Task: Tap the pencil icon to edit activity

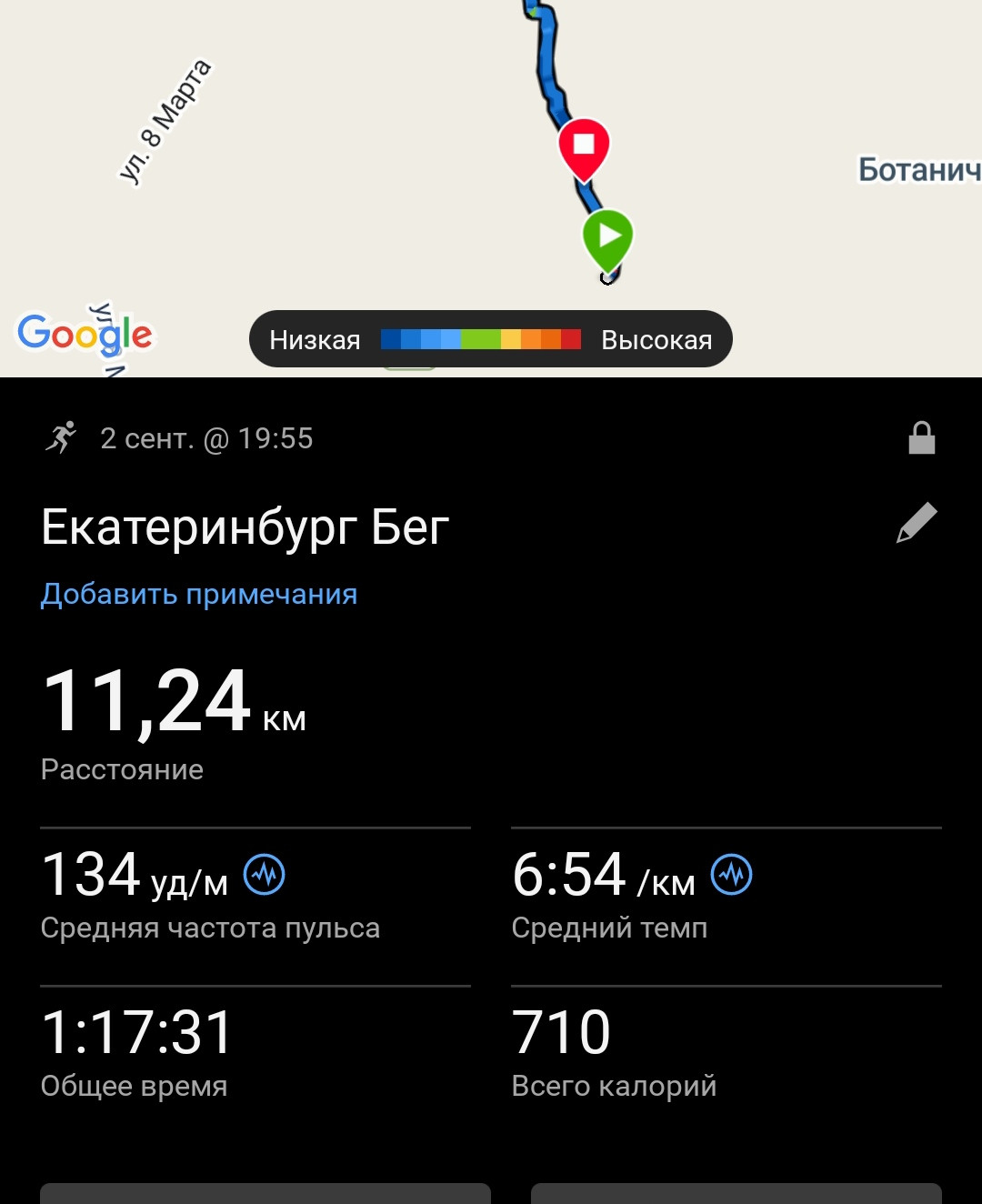Action: [x=917, y=523]
